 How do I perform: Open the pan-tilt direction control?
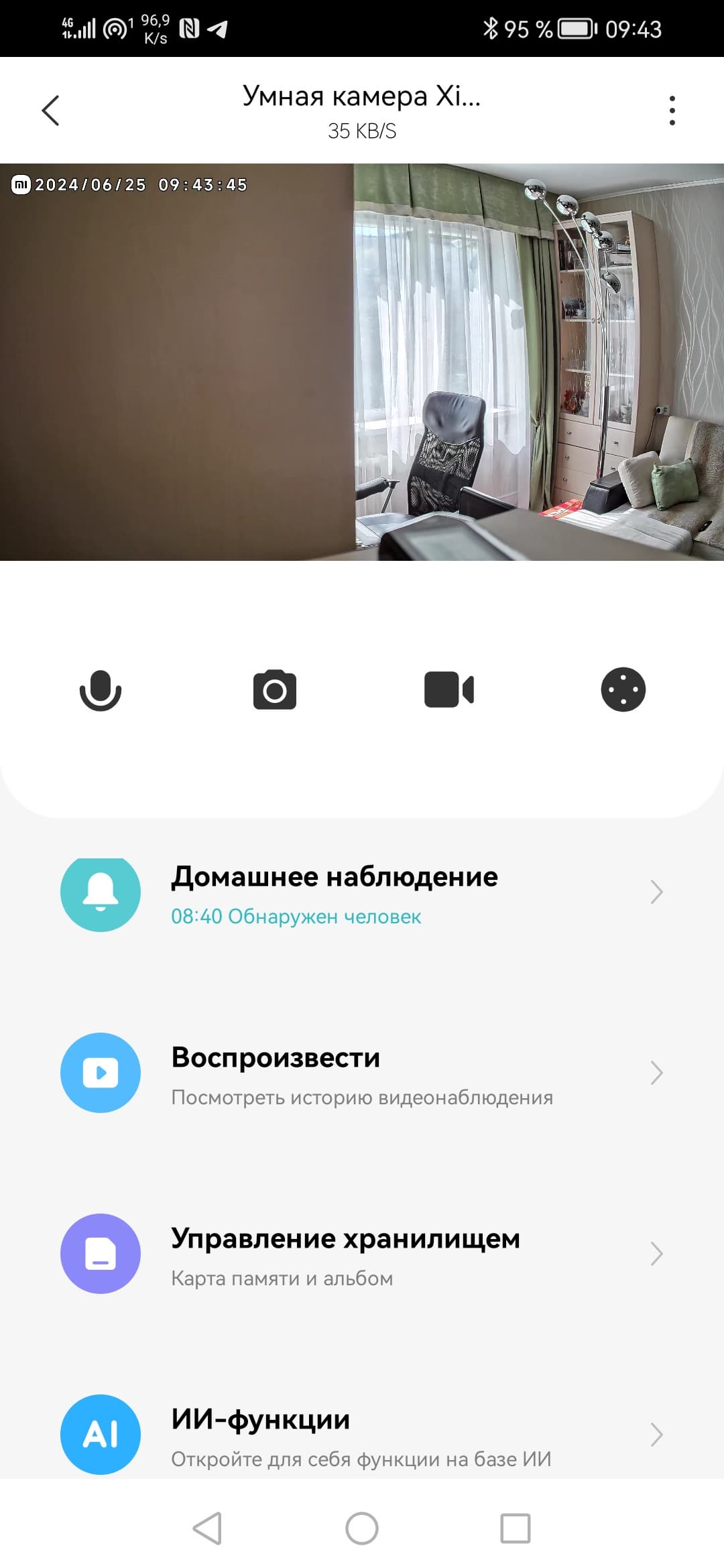(623, 690)
